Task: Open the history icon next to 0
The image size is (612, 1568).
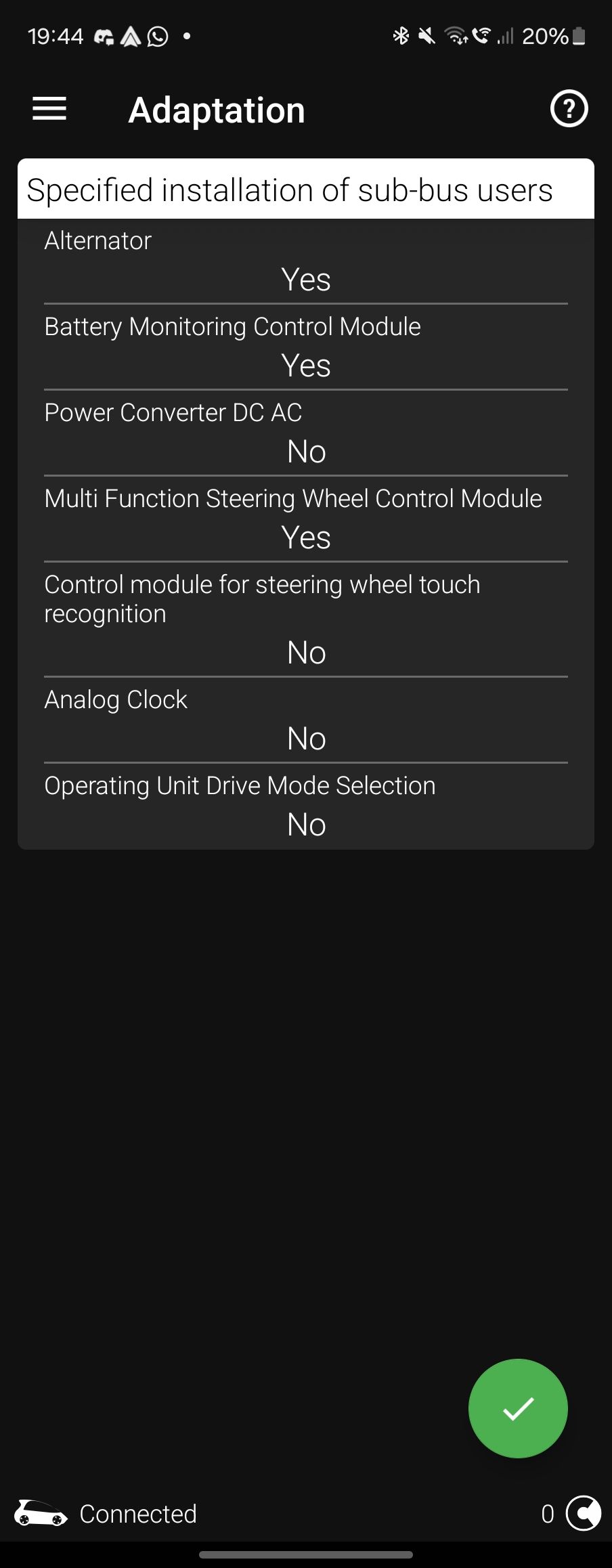Action: click(583, 1513)
